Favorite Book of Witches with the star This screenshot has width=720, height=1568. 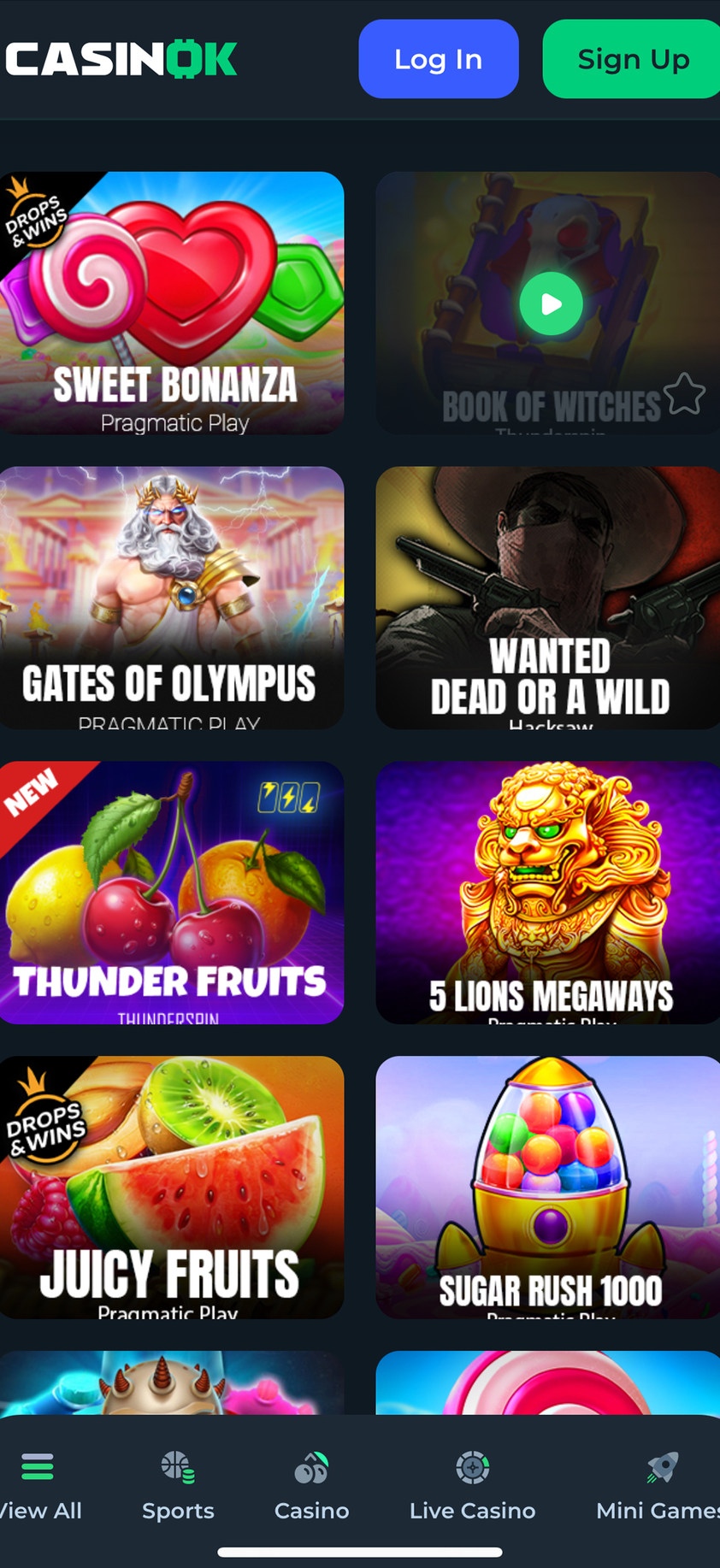point(684,394)
